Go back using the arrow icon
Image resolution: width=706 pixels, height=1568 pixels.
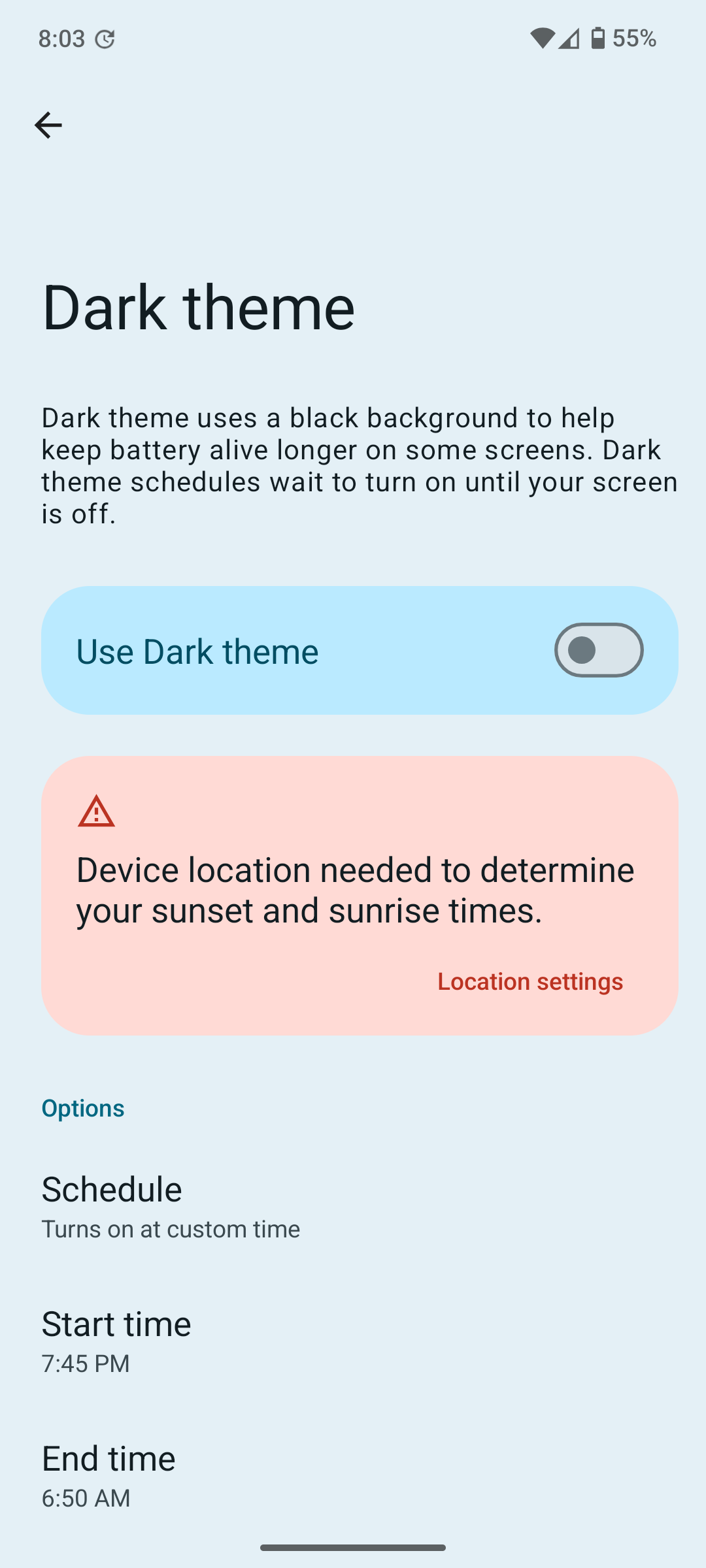pyautogui.click(x=48, y=125)
